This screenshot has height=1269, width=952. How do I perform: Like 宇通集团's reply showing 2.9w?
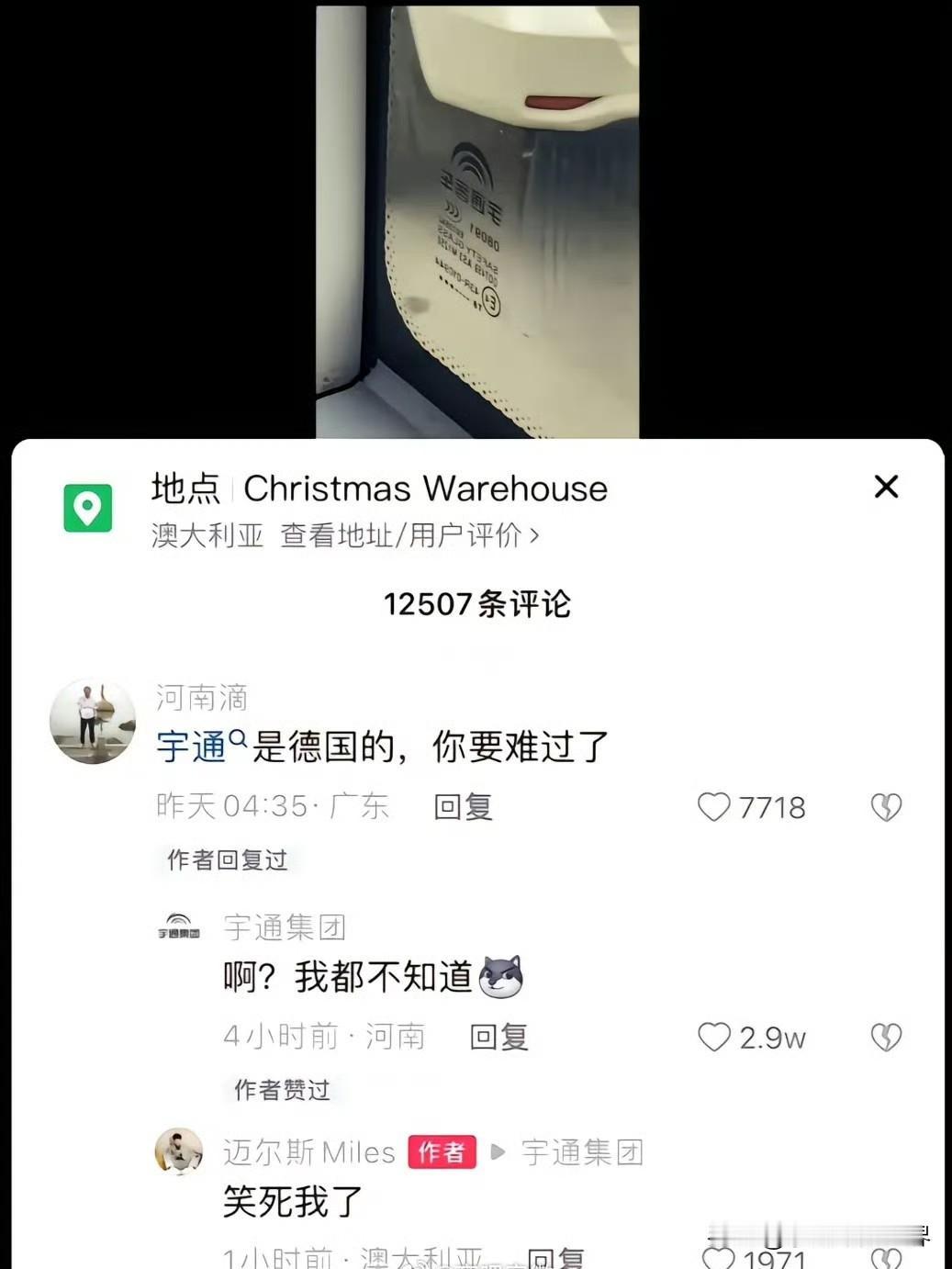coord(716,1039)
